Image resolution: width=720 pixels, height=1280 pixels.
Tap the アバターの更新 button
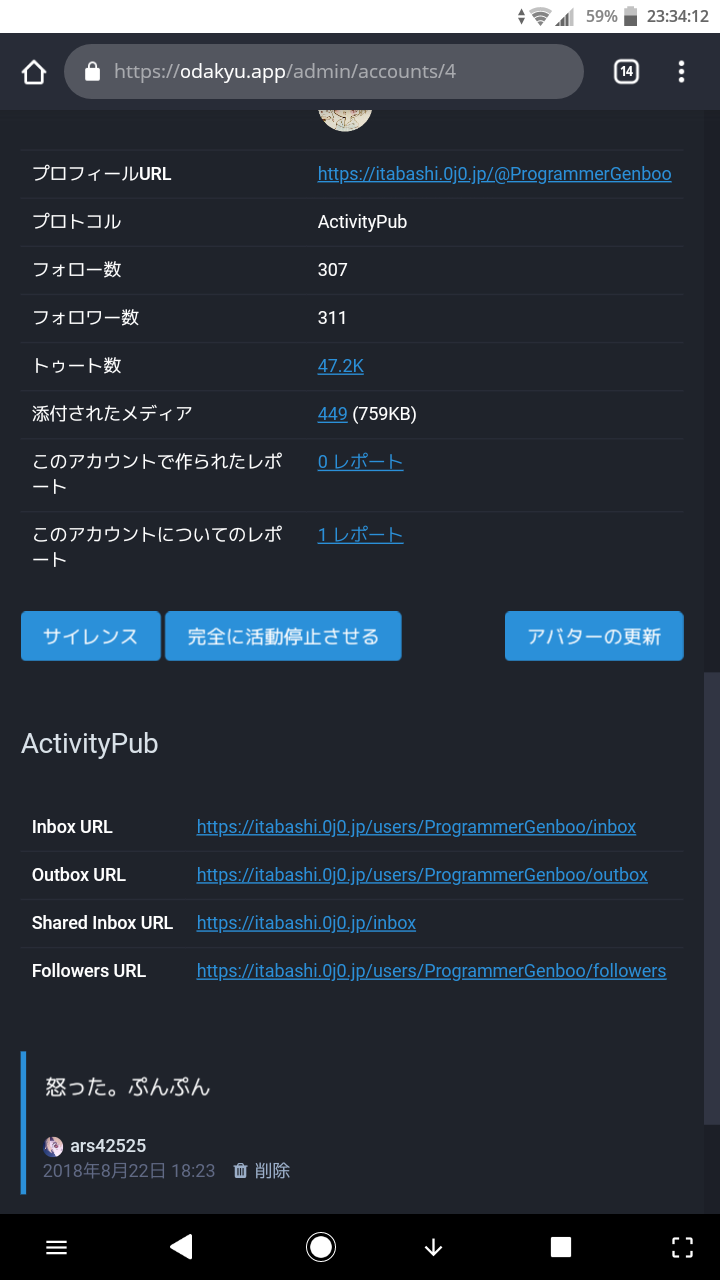tap(594, 636)
